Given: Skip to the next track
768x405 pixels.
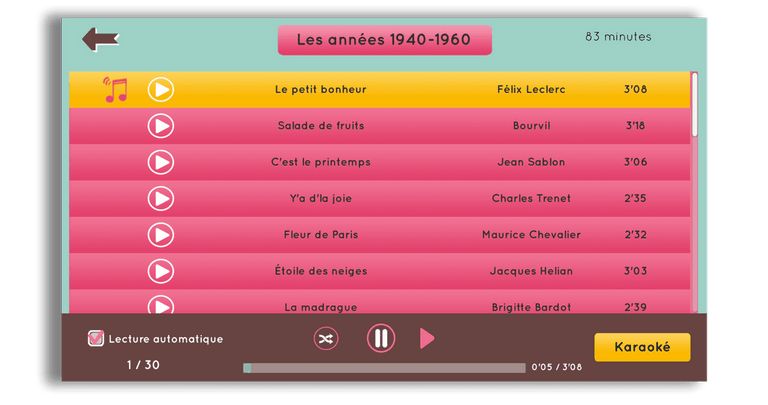Looking at the screenshot, I should pyautogui.click(x=427, y=338).
